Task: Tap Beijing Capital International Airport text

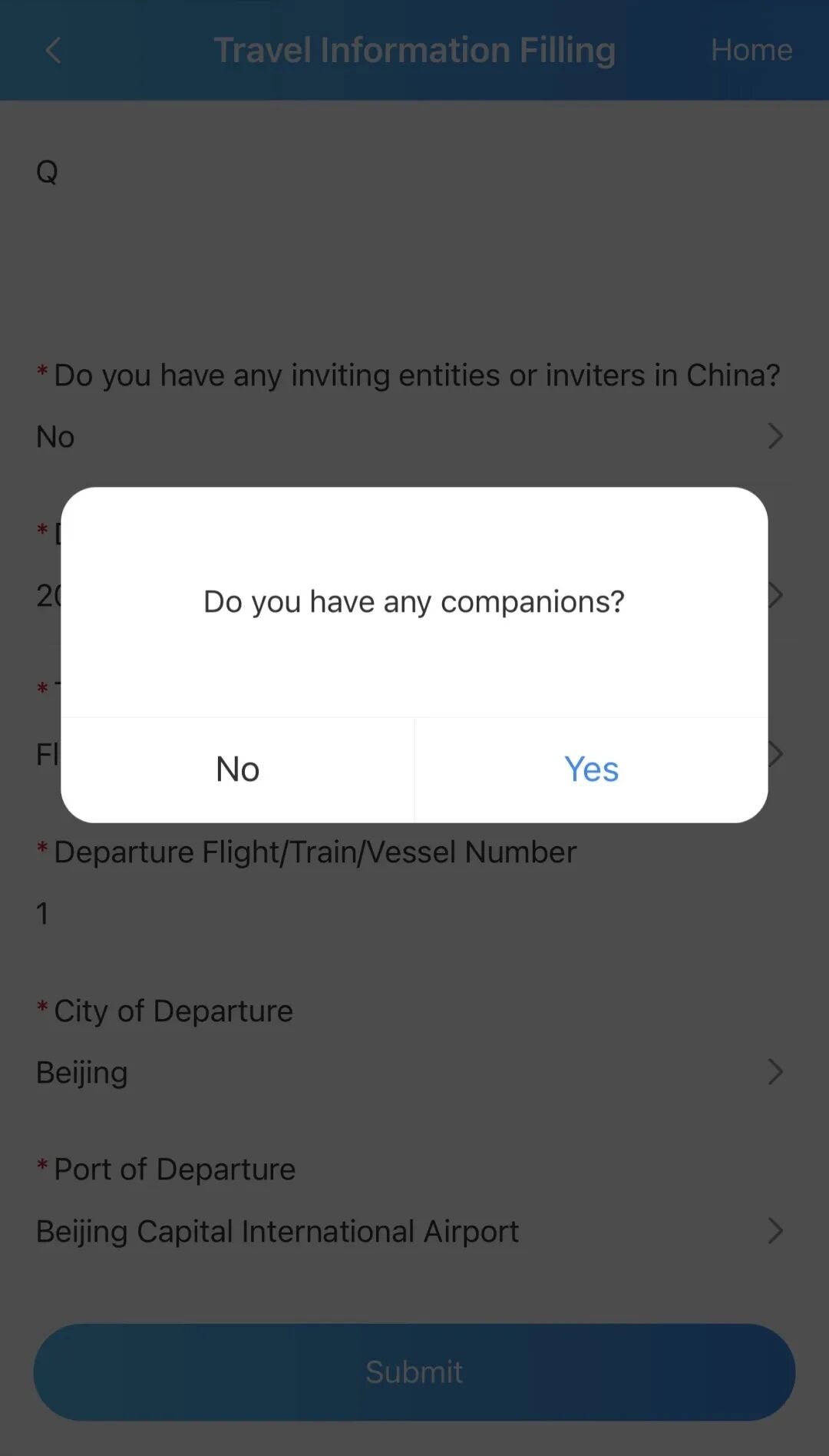Action: tap(276, 1232)
